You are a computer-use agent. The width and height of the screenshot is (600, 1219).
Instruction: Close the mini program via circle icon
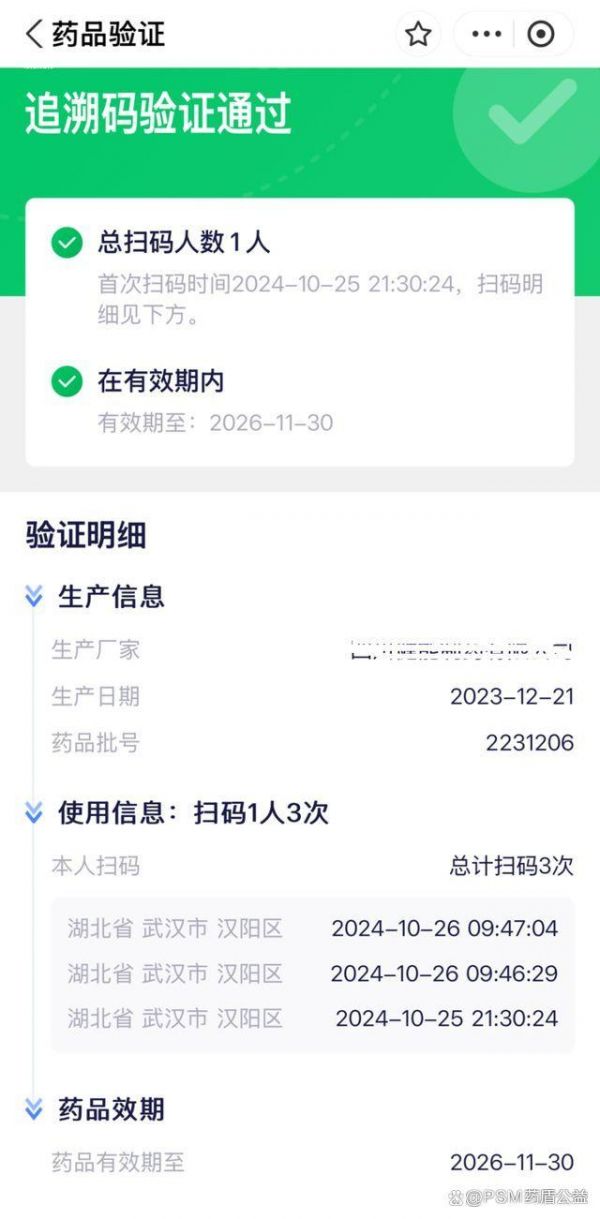click(540, 34)
